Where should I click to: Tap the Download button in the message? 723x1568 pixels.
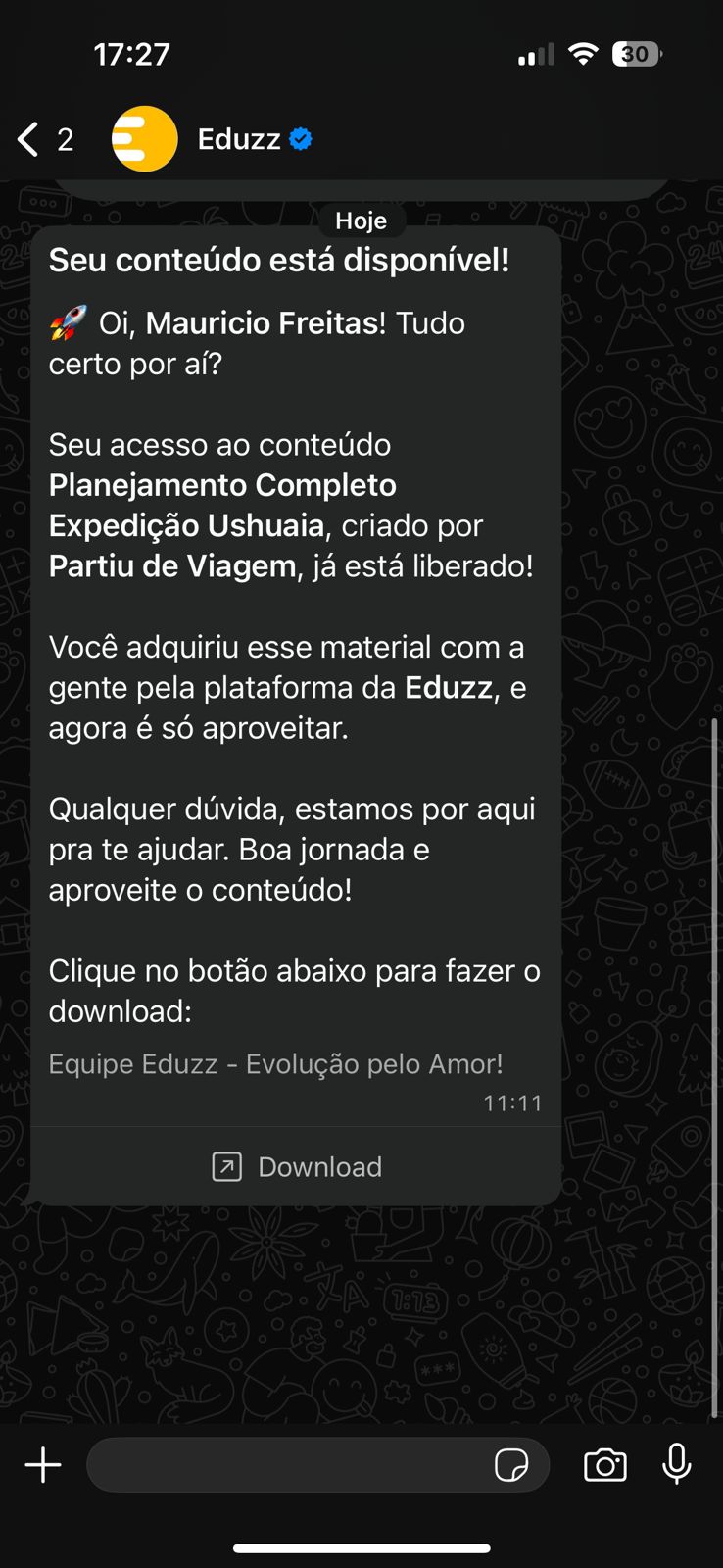pos(297,1166)
